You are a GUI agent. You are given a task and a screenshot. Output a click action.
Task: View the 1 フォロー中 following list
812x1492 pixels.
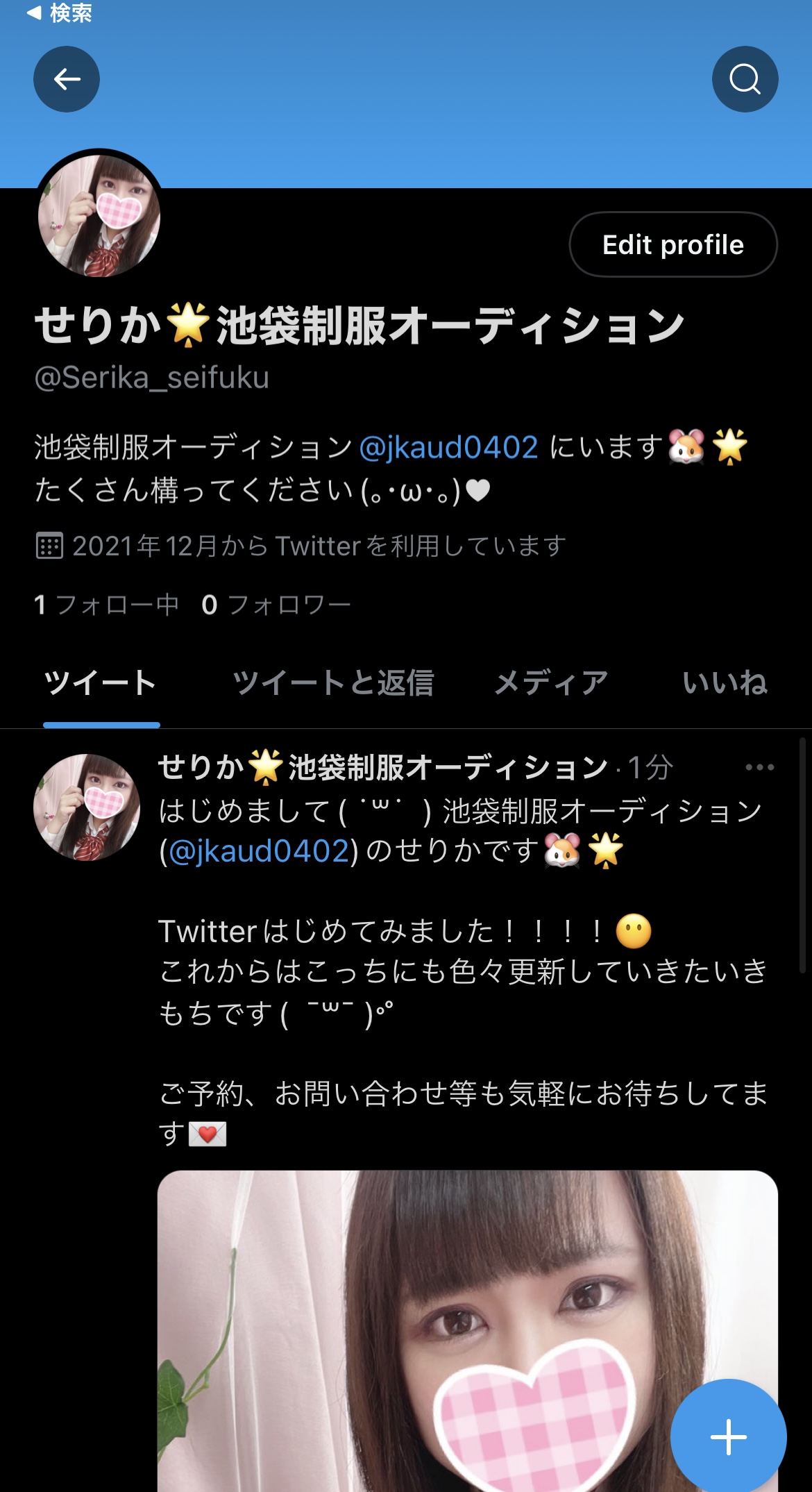[x=106, y=605]
